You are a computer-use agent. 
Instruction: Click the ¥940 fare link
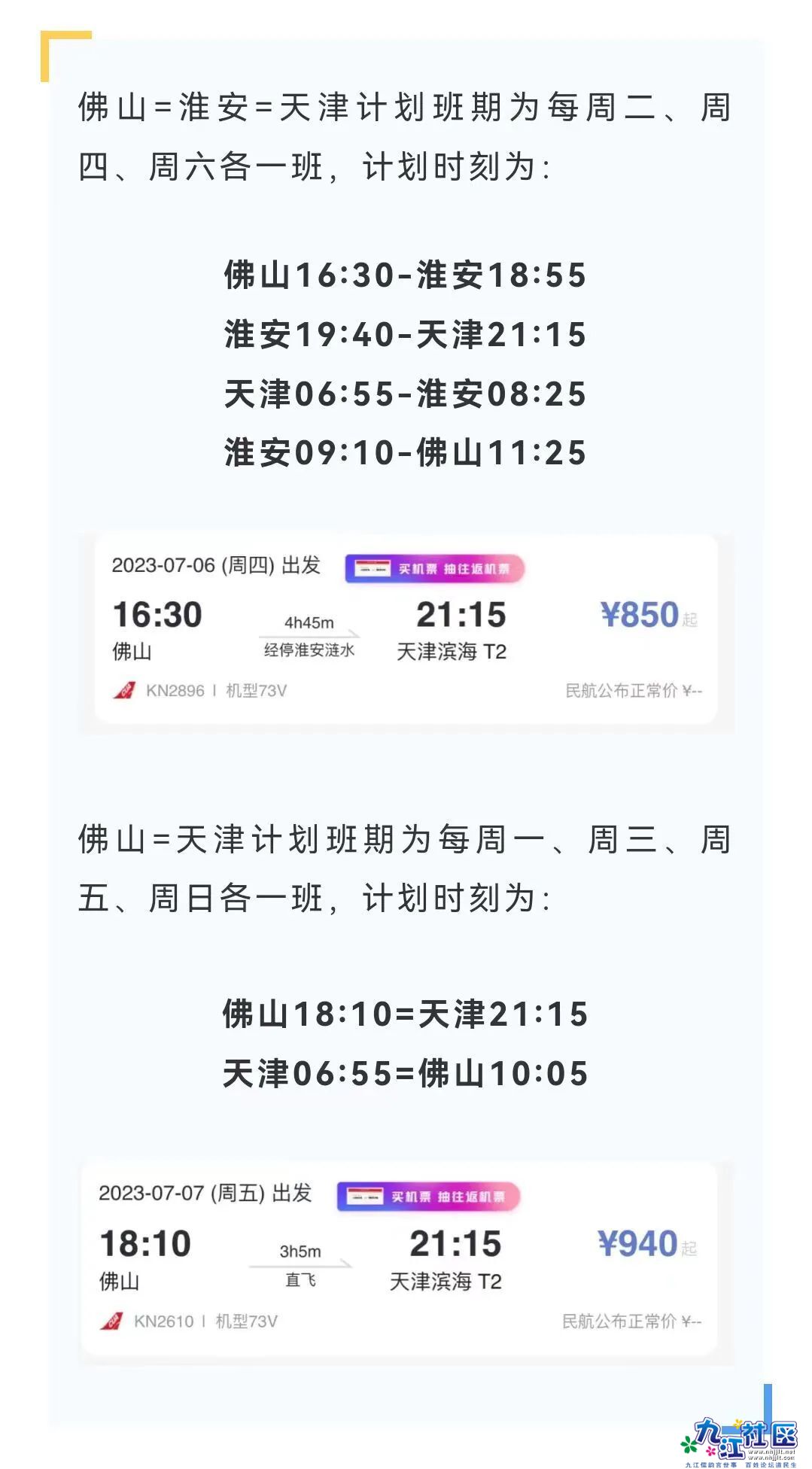[637, 1245]
